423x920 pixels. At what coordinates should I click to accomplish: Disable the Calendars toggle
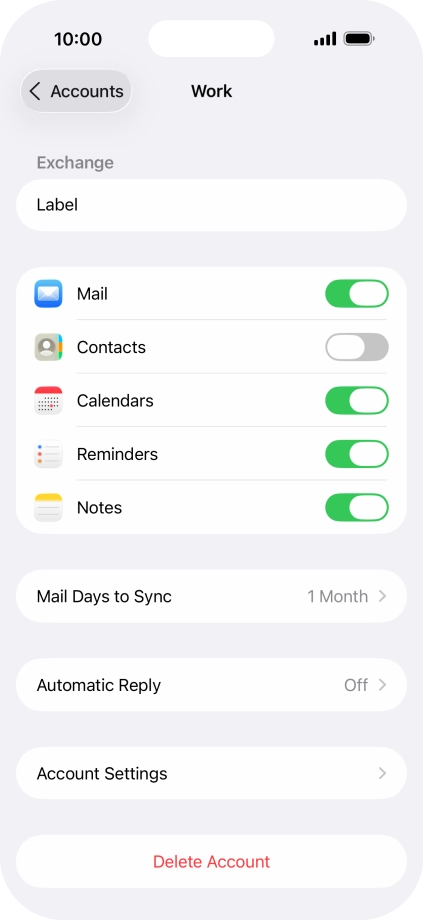pyautogui.click(x=357, y=400)
